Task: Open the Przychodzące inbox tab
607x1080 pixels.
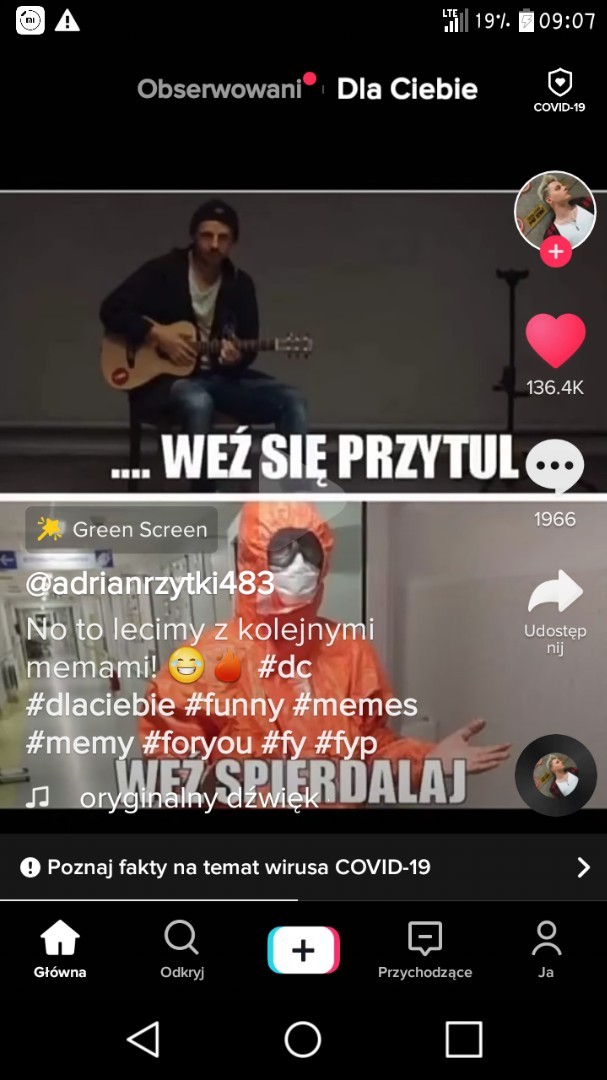Action: pyautogui.click(x=425, y=950)
